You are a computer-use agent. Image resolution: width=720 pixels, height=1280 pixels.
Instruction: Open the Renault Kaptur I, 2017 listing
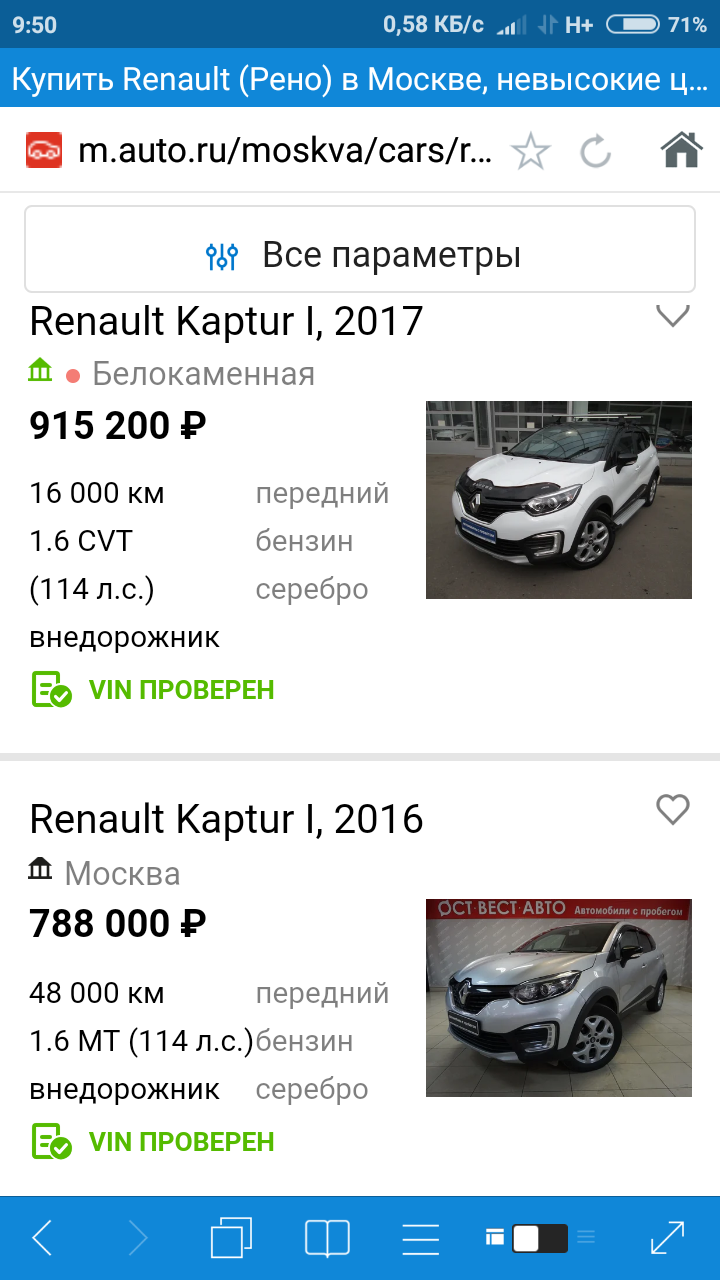tap(227, 322)
